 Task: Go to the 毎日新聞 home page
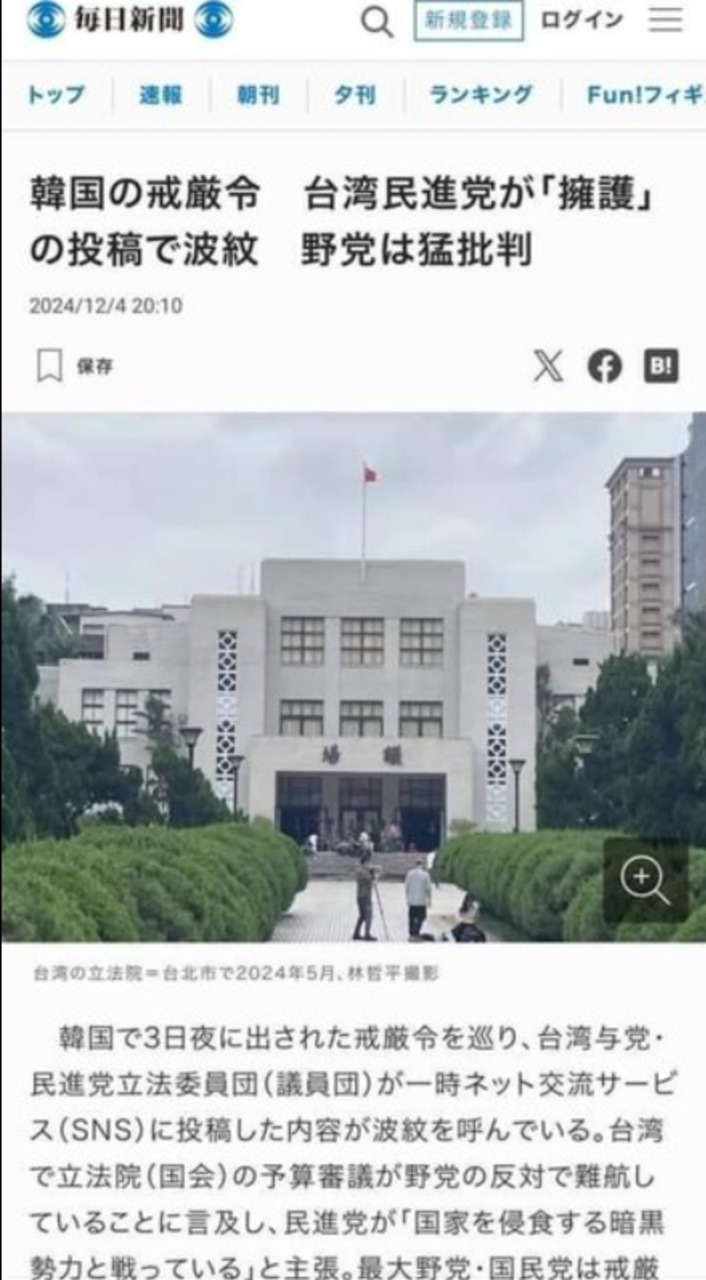(x=130, y=20)
